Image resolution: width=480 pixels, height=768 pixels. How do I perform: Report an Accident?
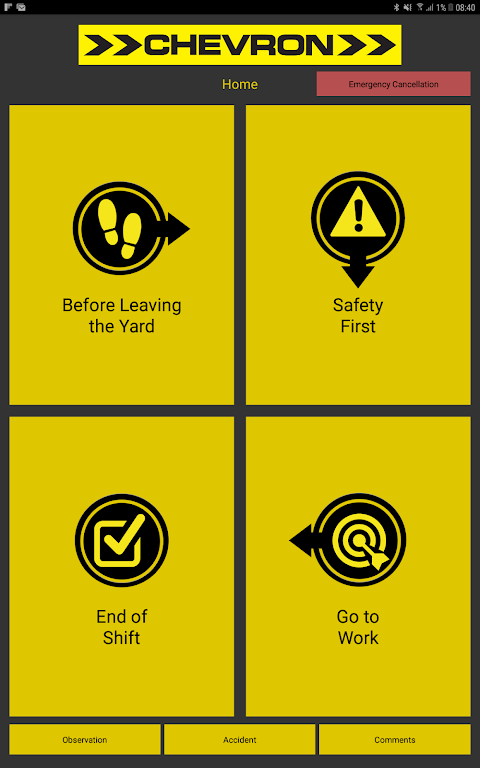pyautogui.click(x=240, y=740)
